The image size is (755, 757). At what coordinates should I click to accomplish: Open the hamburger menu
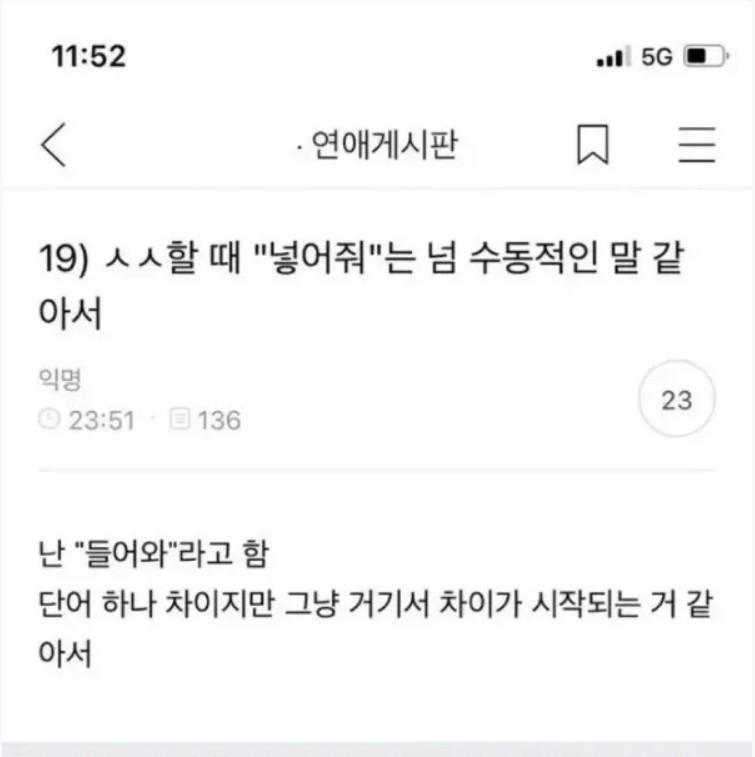click(697, 146)
